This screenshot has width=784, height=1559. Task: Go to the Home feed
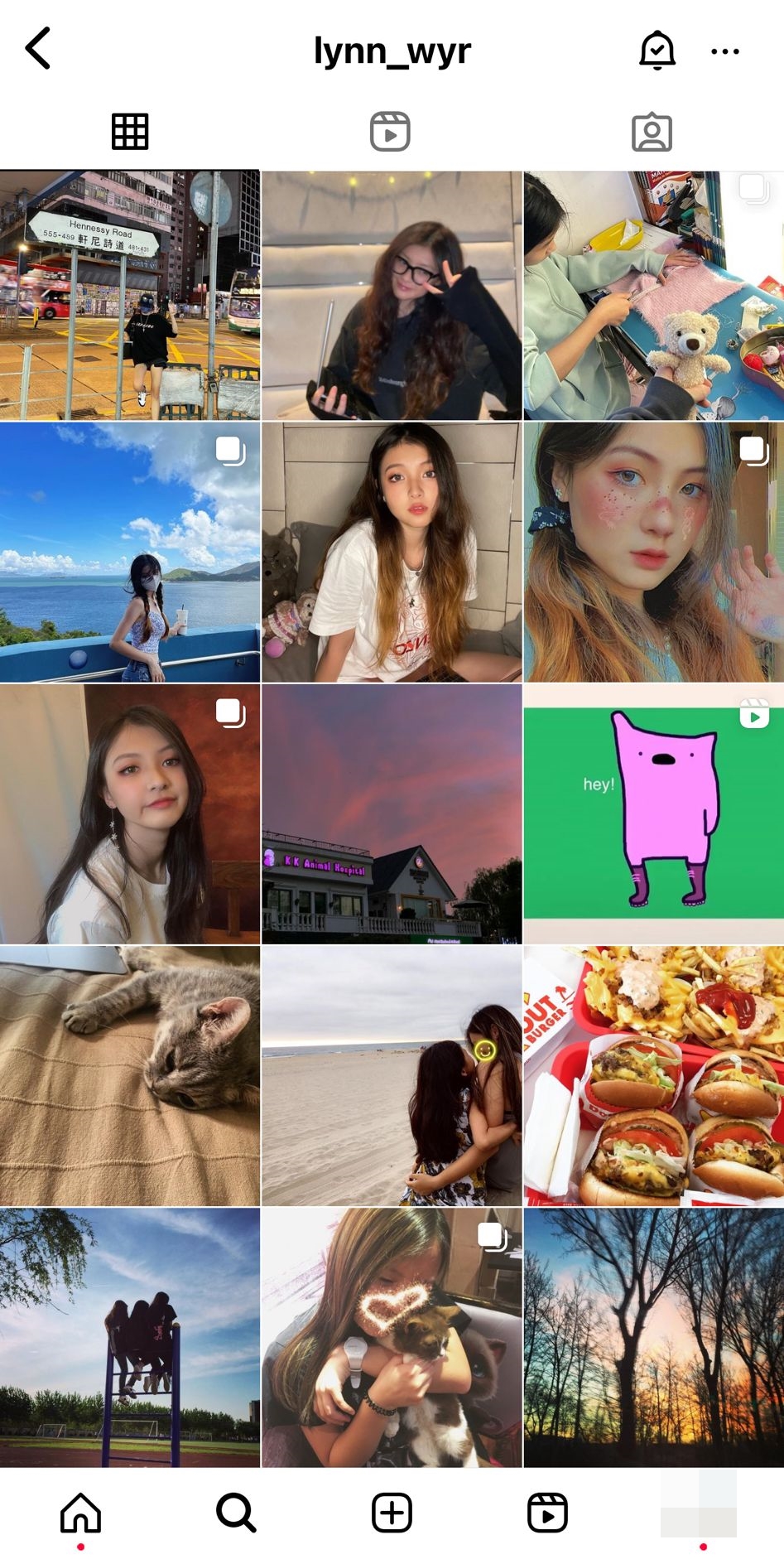pos(80,1513)
